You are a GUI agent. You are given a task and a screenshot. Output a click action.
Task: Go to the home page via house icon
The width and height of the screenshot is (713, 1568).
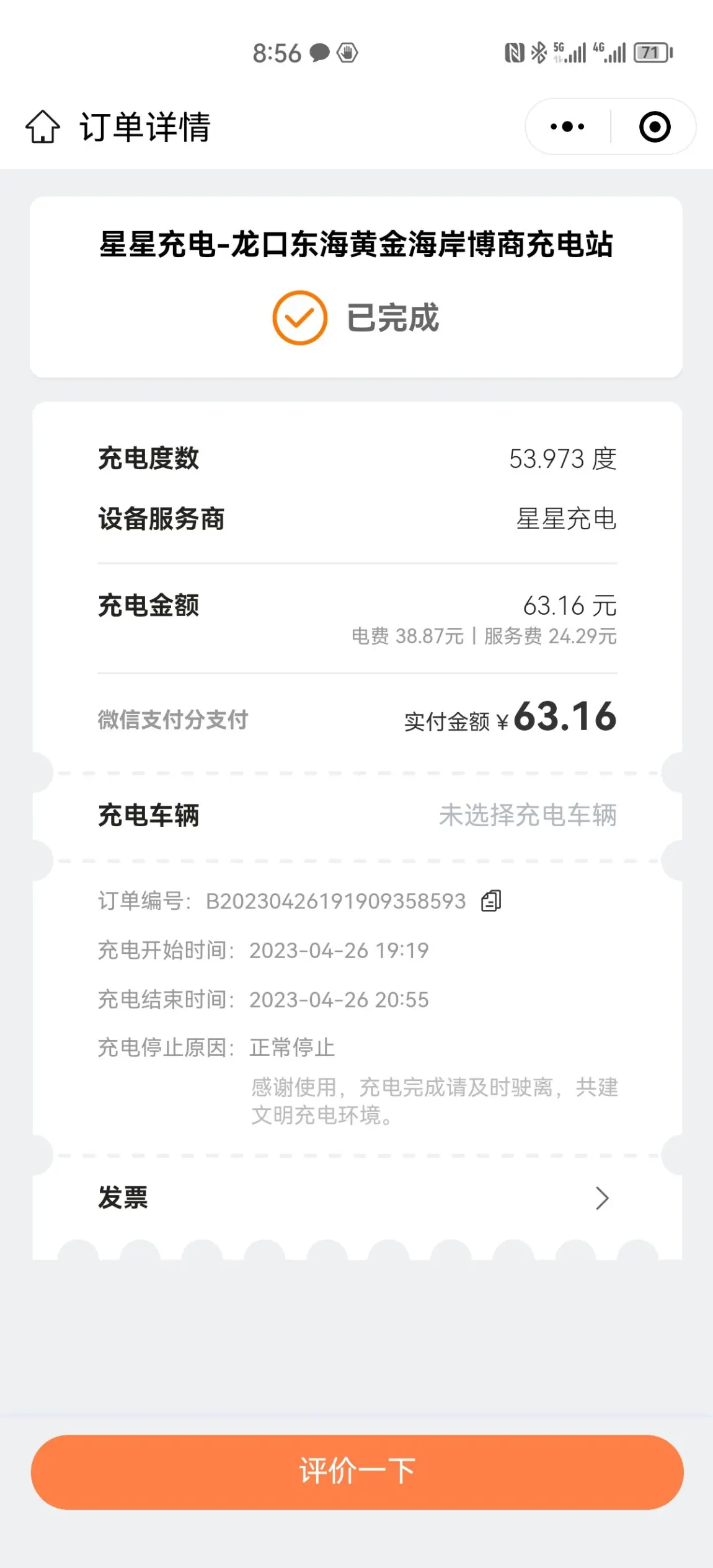click(43, 126)
